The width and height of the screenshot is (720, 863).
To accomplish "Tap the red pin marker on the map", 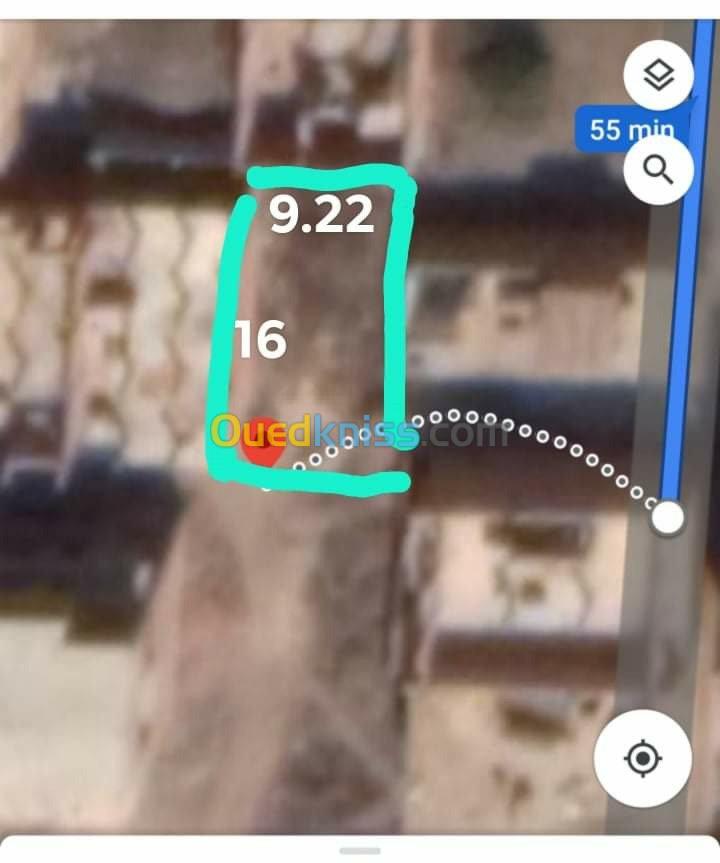I will coord(262,443).
